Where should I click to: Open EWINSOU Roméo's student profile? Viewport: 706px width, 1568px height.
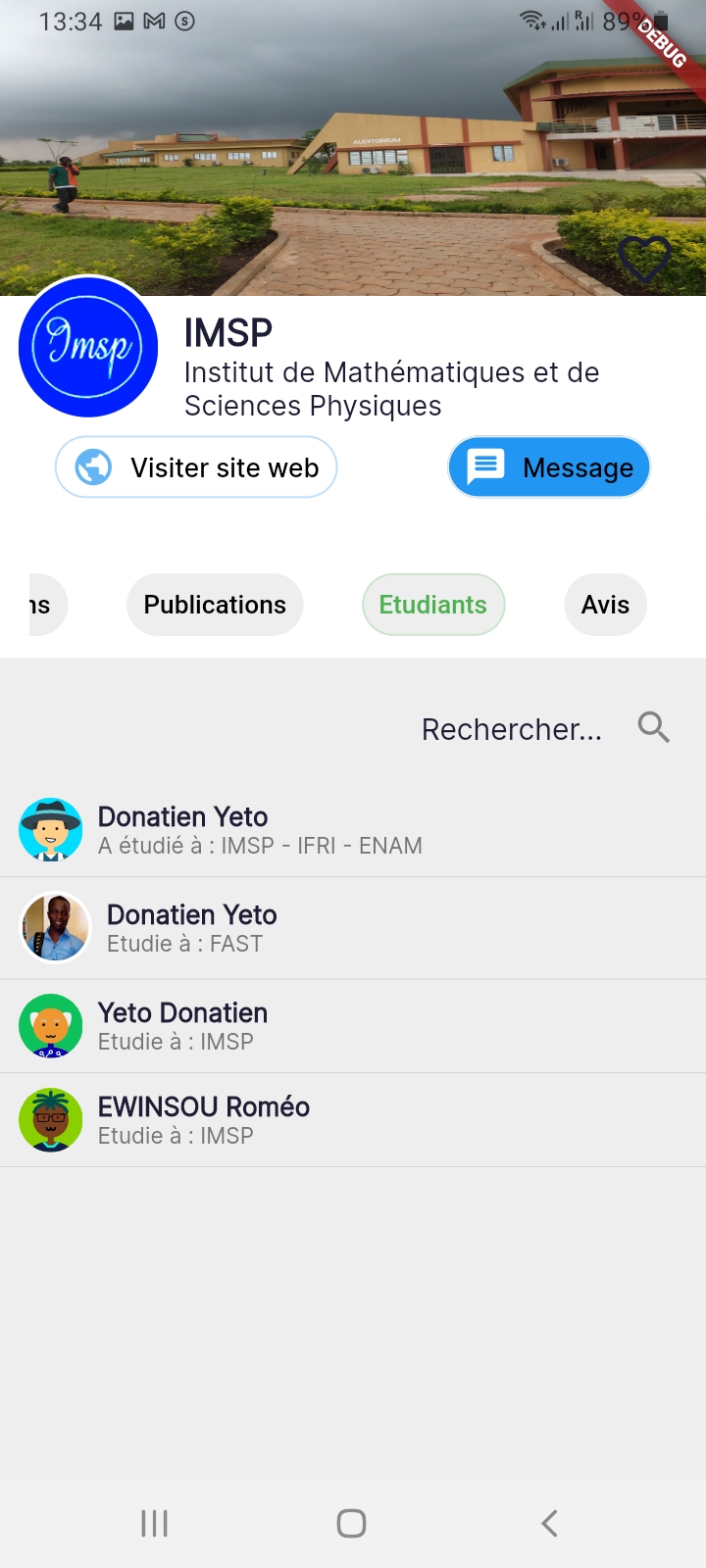coord(204,1120)
